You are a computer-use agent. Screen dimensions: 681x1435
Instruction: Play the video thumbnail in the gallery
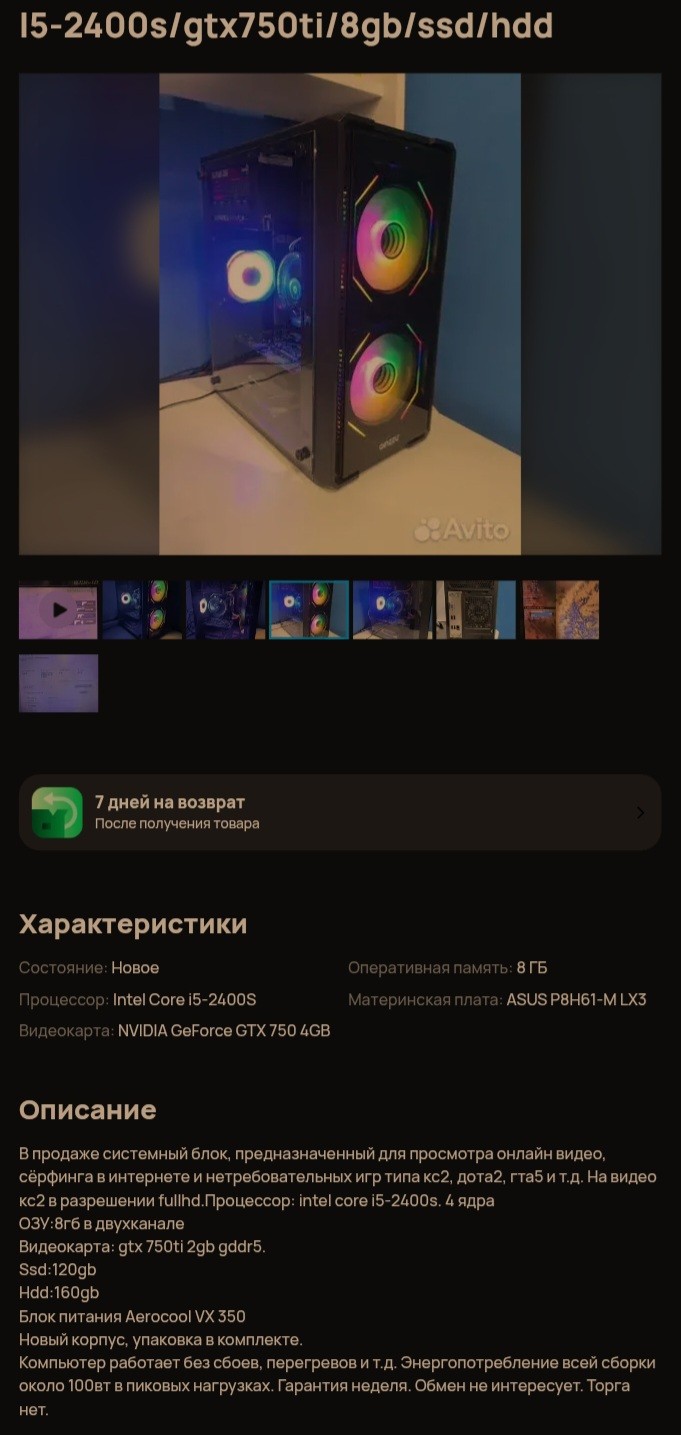coord(58,609)
